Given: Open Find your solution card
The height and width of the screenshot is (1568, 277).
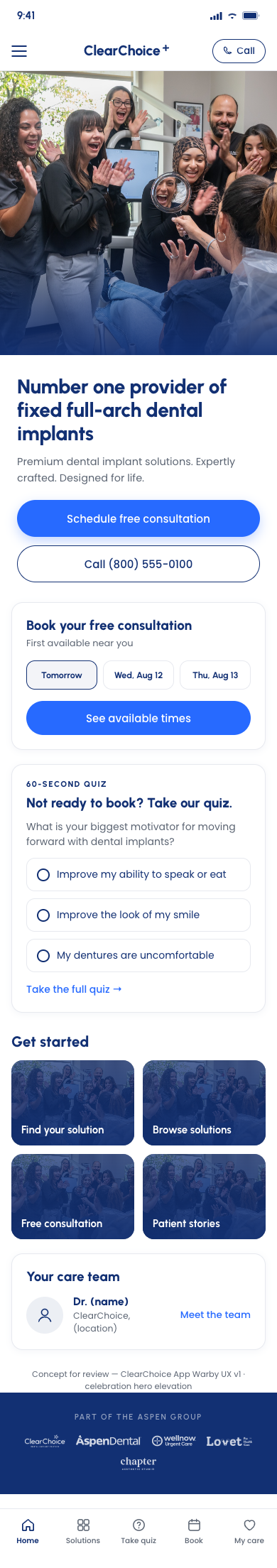Looking at the screenshot, I should (x=72, y=1102).
